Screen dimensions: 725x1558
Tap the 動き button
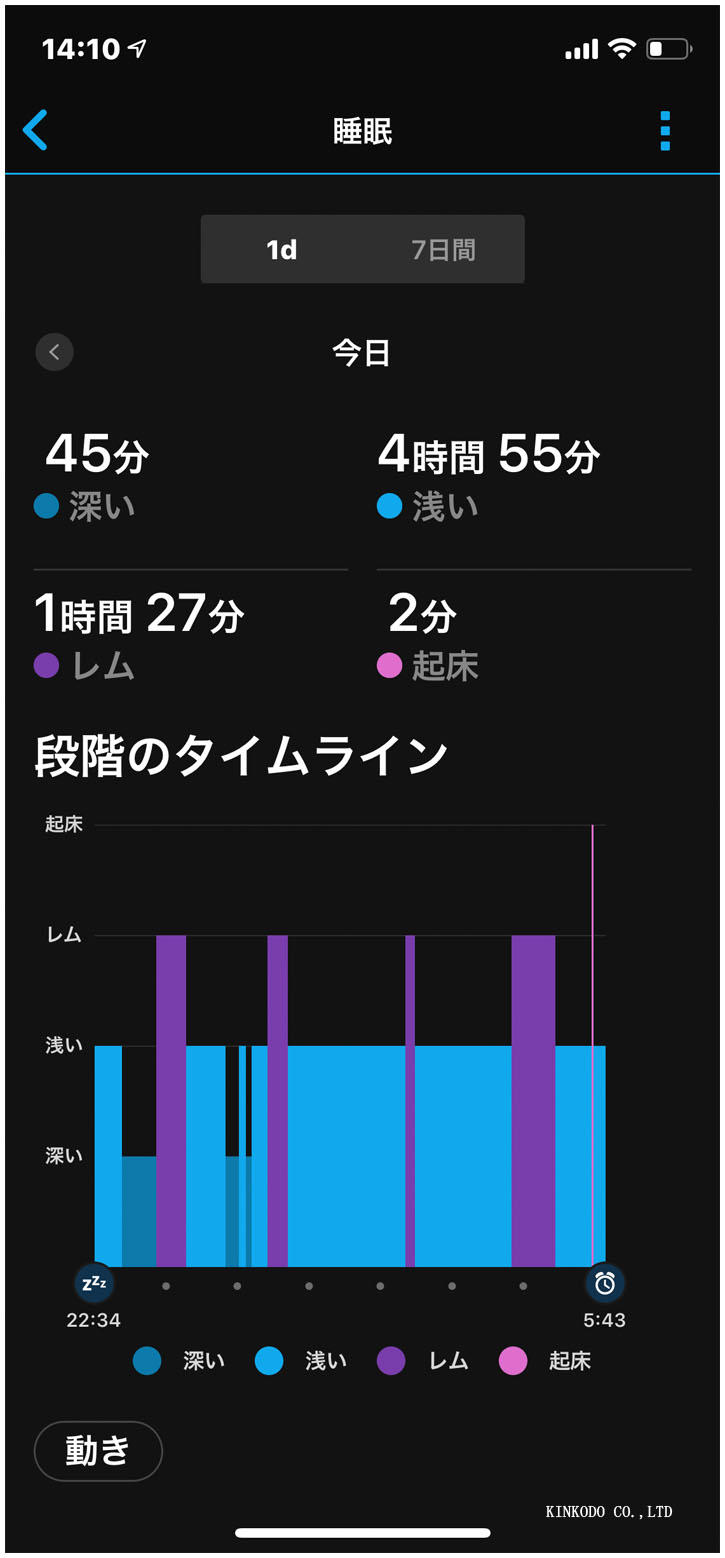pos(98,1450)
